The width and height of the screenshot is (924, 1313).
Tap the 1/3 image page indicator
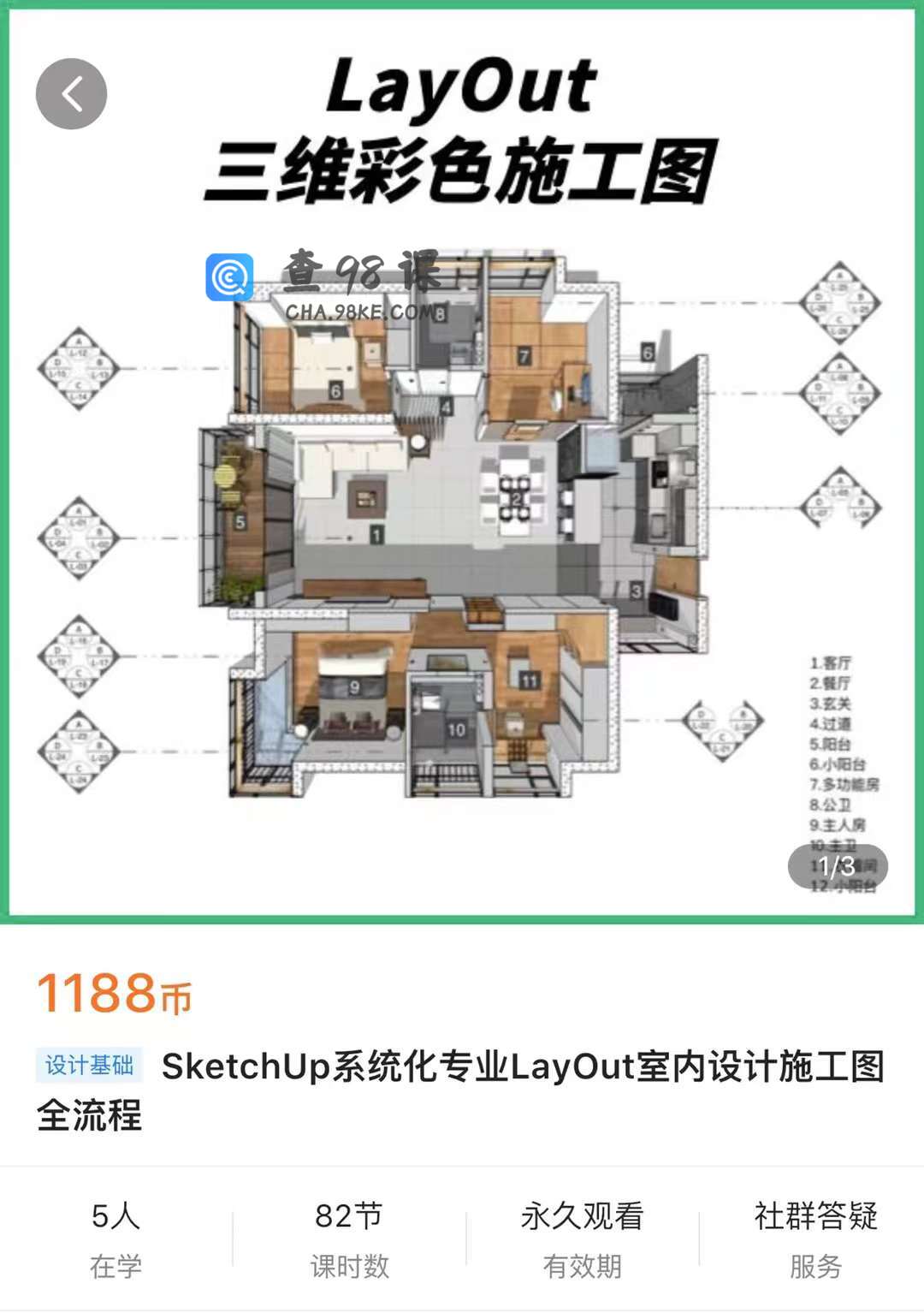click(x=837, y=866)
